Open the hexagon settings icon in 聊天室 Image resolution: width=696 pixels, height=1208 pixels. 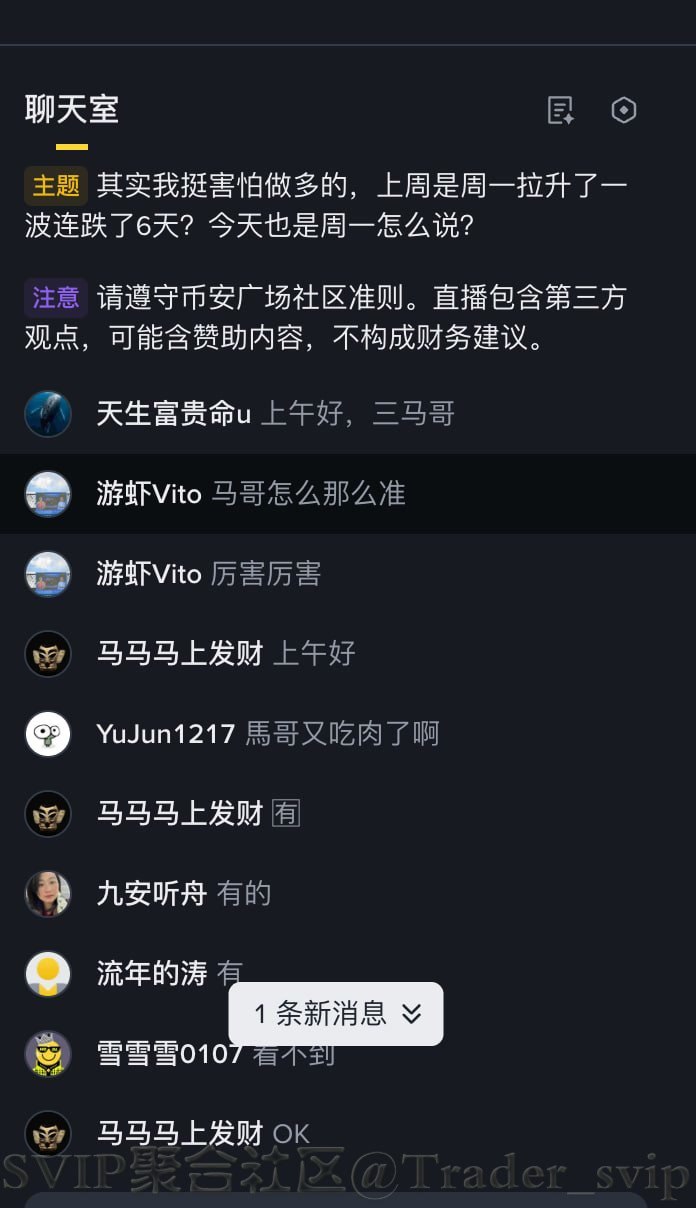click(x=624, y=110)
